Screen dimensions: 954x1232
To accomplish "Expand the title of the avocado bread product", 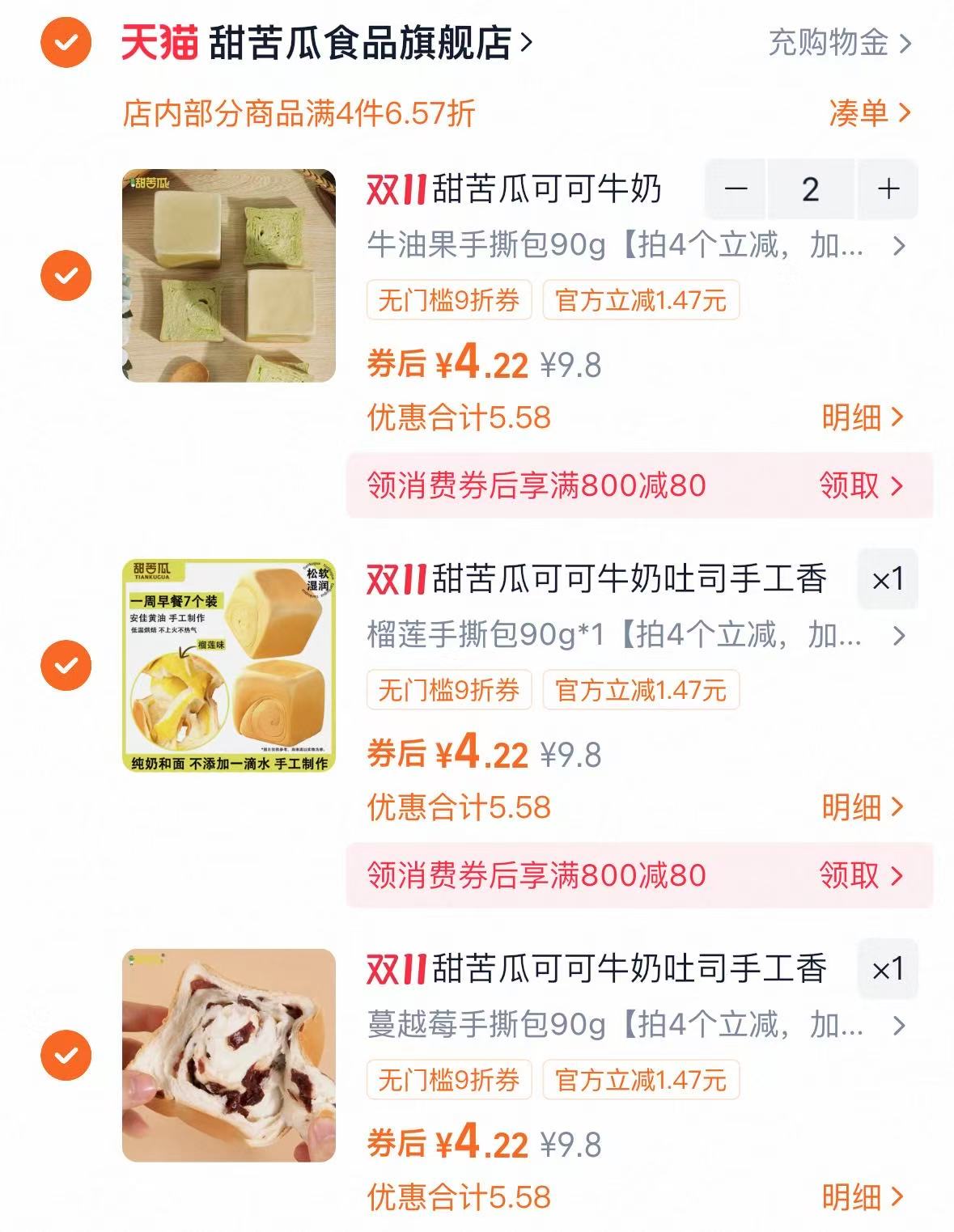I will [x=896, y=251].
